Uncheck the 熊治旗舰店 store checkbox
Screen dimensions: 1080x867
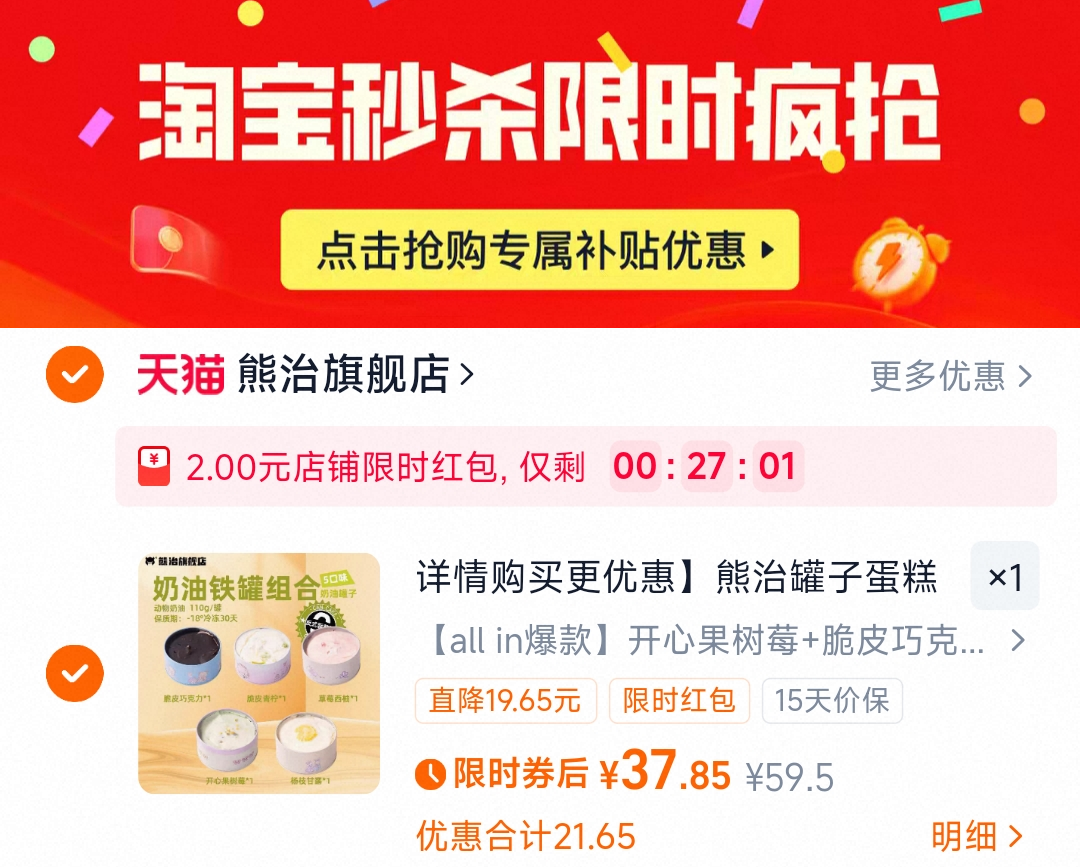pos(75,375)
